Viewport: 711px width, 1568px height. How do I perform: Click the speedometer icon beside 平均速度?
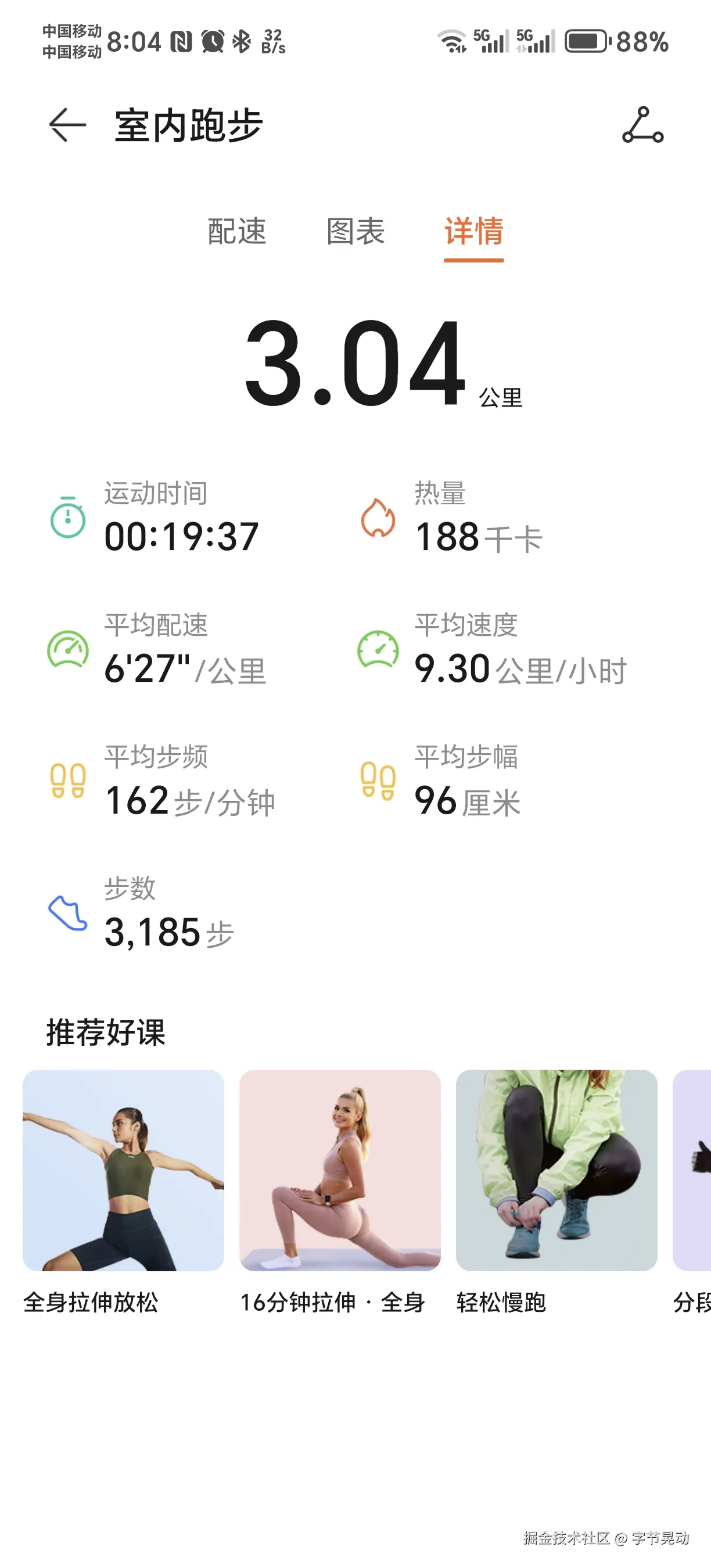pyautogui.click(x=379, y=650)
